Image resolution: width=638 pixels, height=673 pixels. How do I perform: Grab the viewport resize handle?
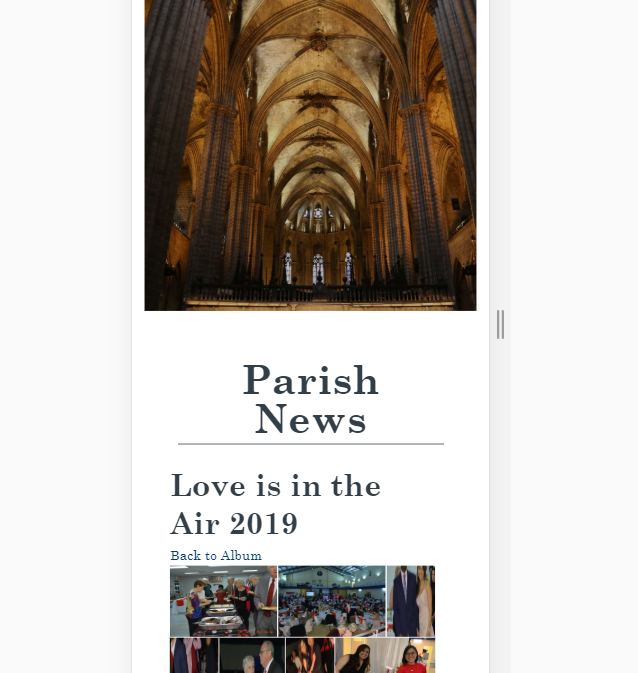click(500, 324)
